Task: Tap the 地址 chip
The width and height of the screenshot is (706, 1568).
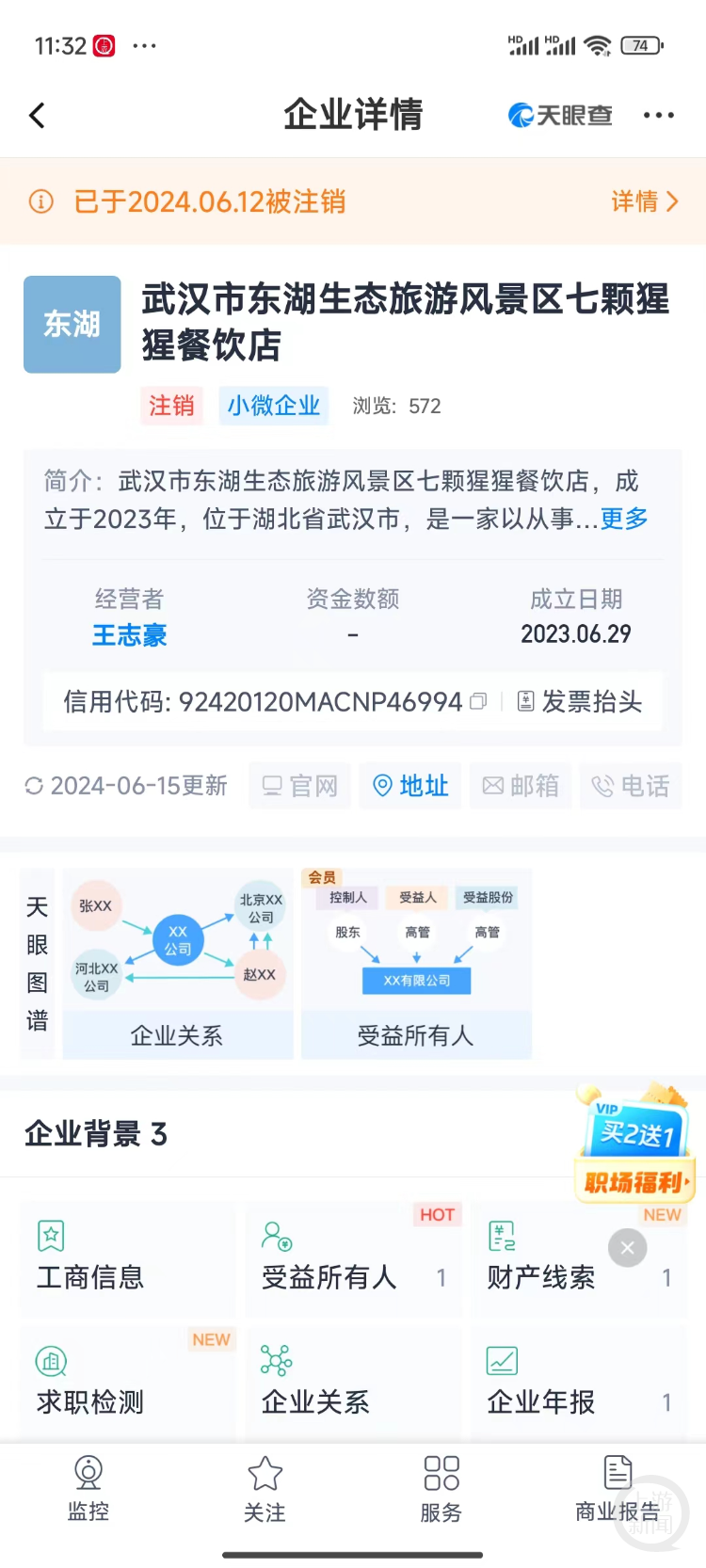Action: coord(410,786)
